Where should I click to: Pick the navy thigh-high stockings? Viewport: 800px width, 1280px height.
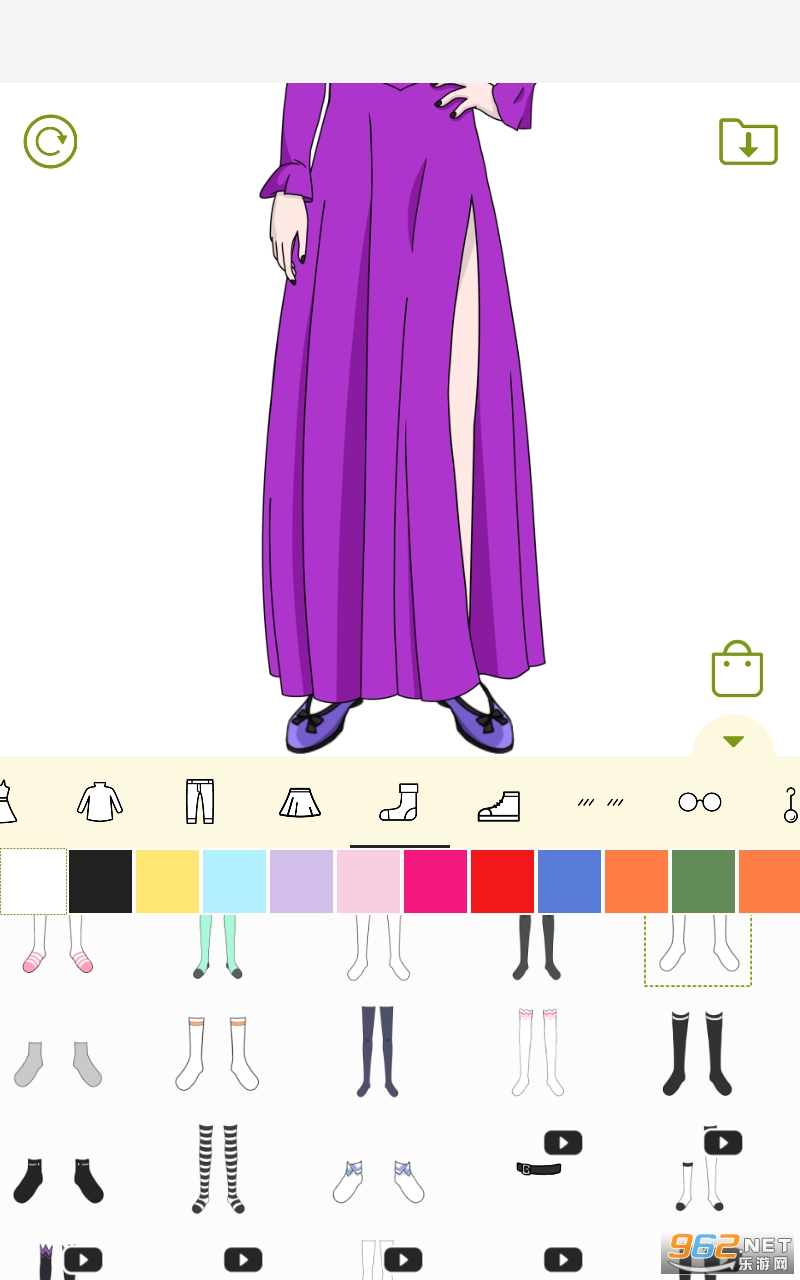pyautogui.click(x=378, y=1051)
